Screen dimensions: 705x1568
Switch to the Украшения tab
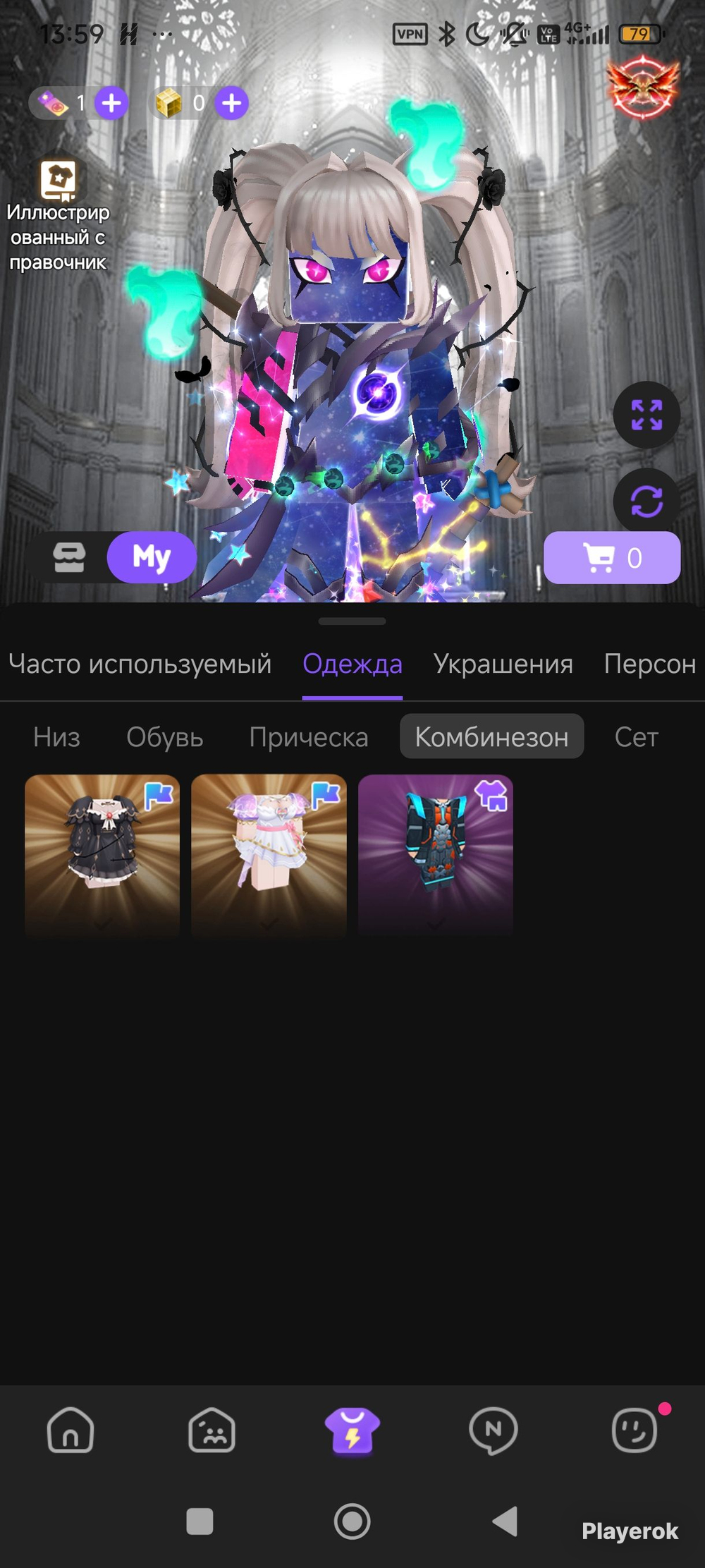pyautogui.click(x=503, y=664)
